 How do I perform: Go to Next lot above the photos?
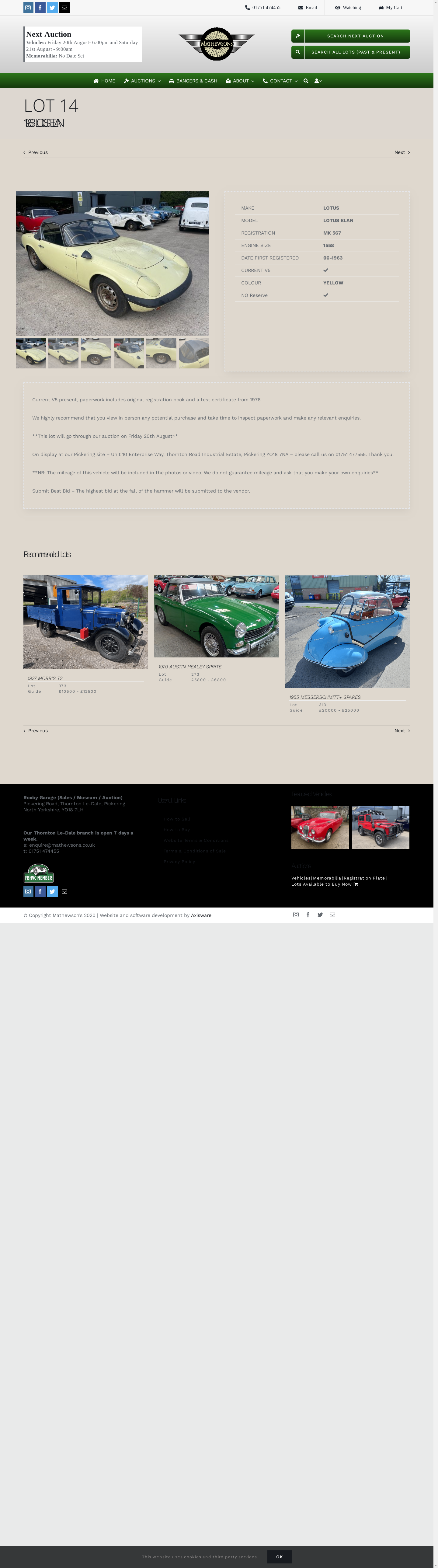401,152
